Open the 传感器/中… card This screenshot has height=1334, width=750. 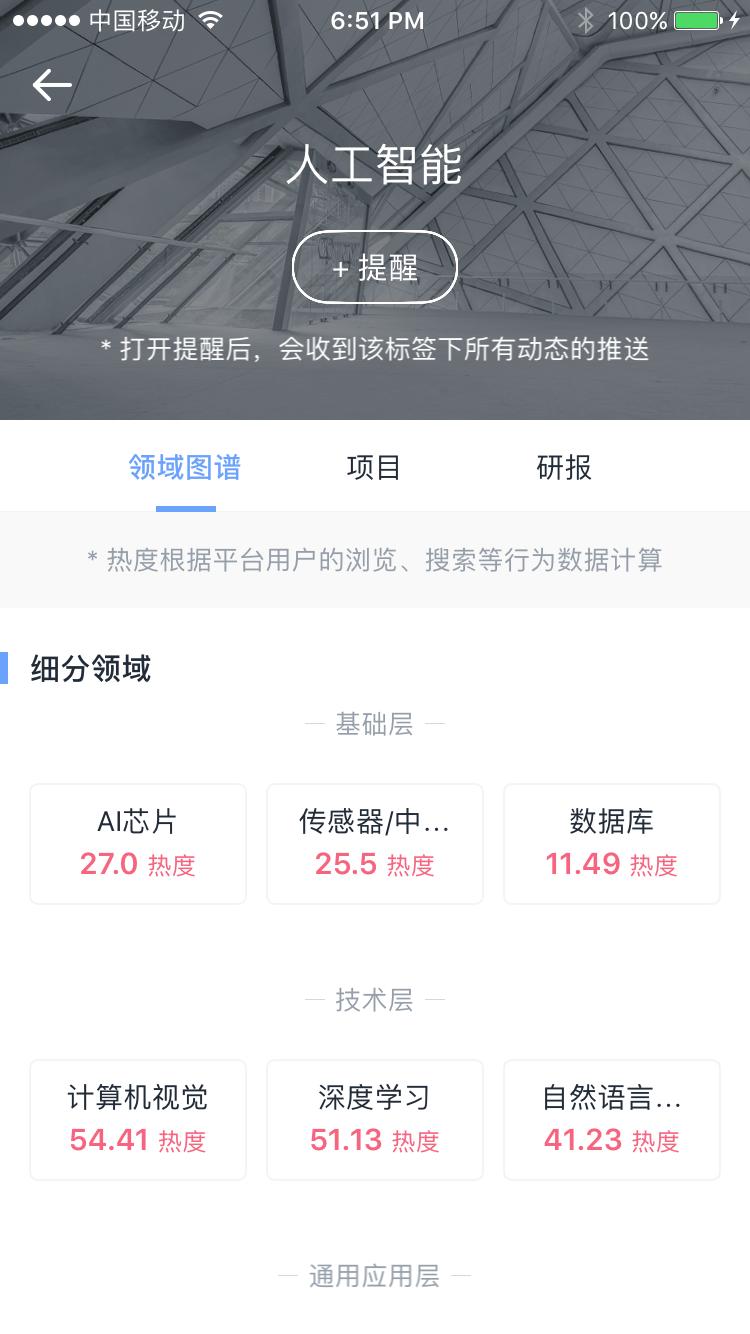point(375,844)
